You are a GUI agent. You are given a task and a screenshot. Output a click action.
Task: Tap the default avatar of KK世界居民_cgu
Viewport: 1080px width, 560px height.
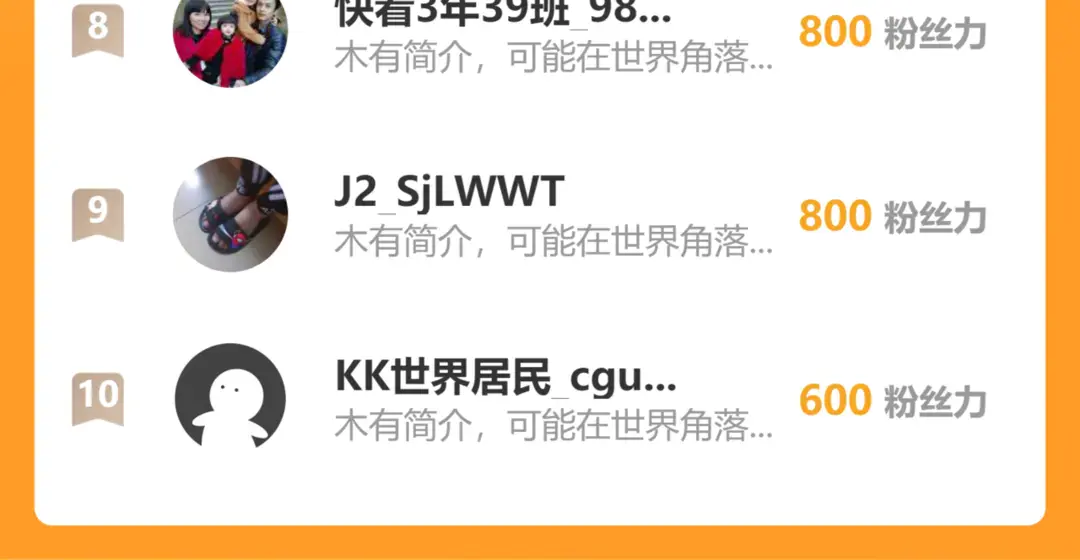[x=230, y=397]
